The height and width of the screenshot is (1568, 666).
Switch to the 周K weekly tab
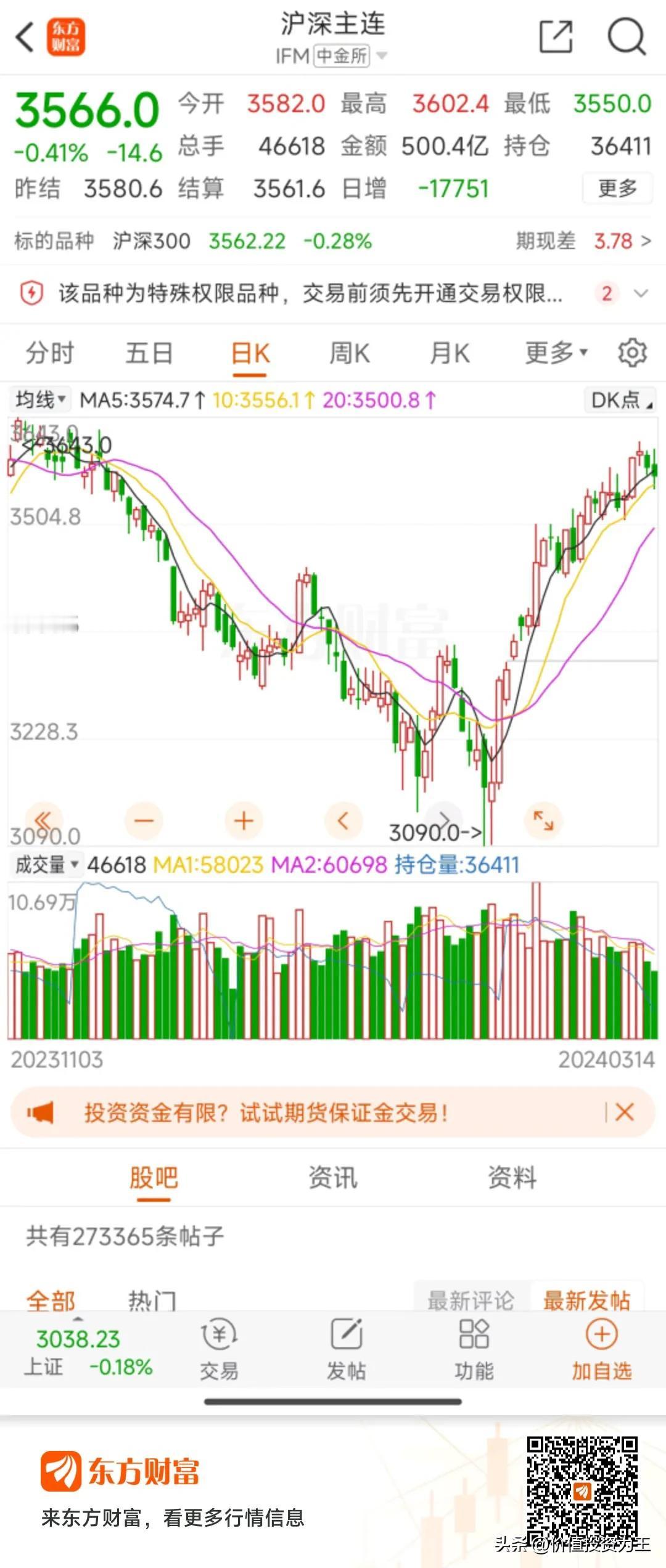[348, 354]
